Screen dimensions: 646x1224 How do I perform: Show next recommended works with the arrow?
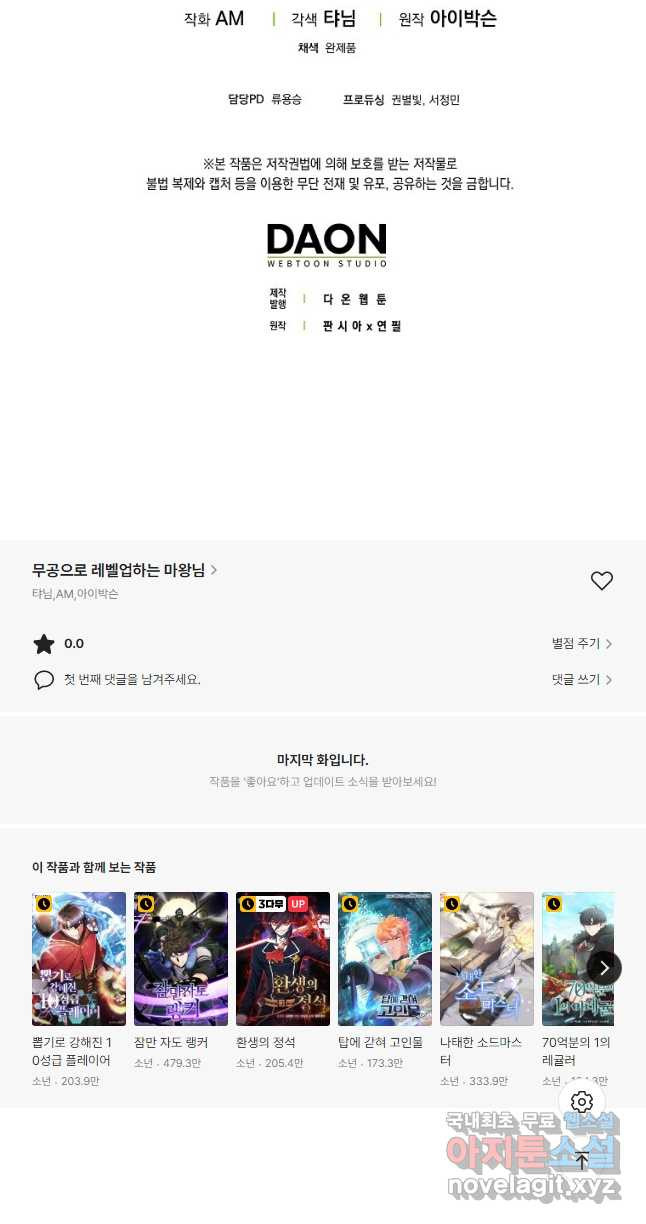(604, 967)
